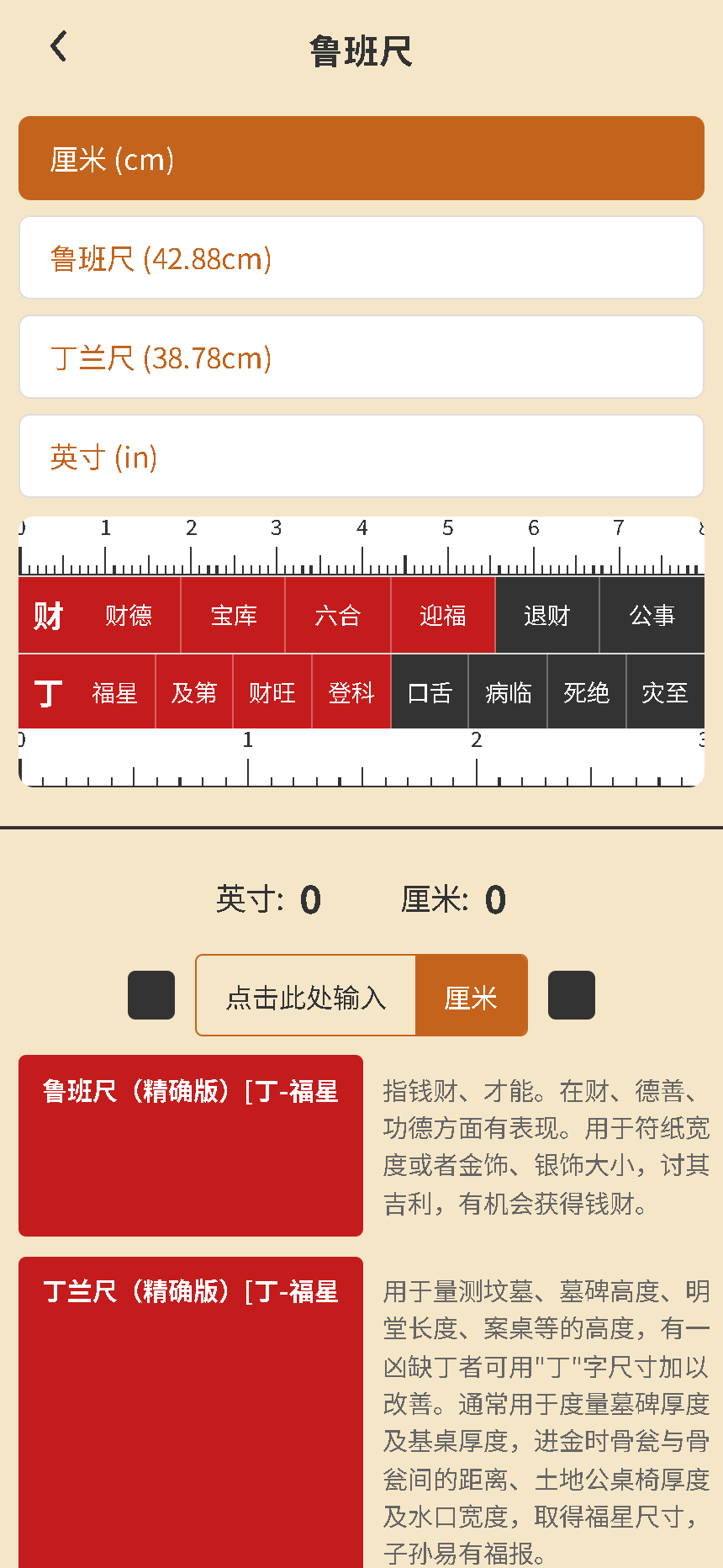The width and height of the screenshot is (723, 1568).
Task: Select the 厘米 (cm) mode at the top
Action: [361, 158]
